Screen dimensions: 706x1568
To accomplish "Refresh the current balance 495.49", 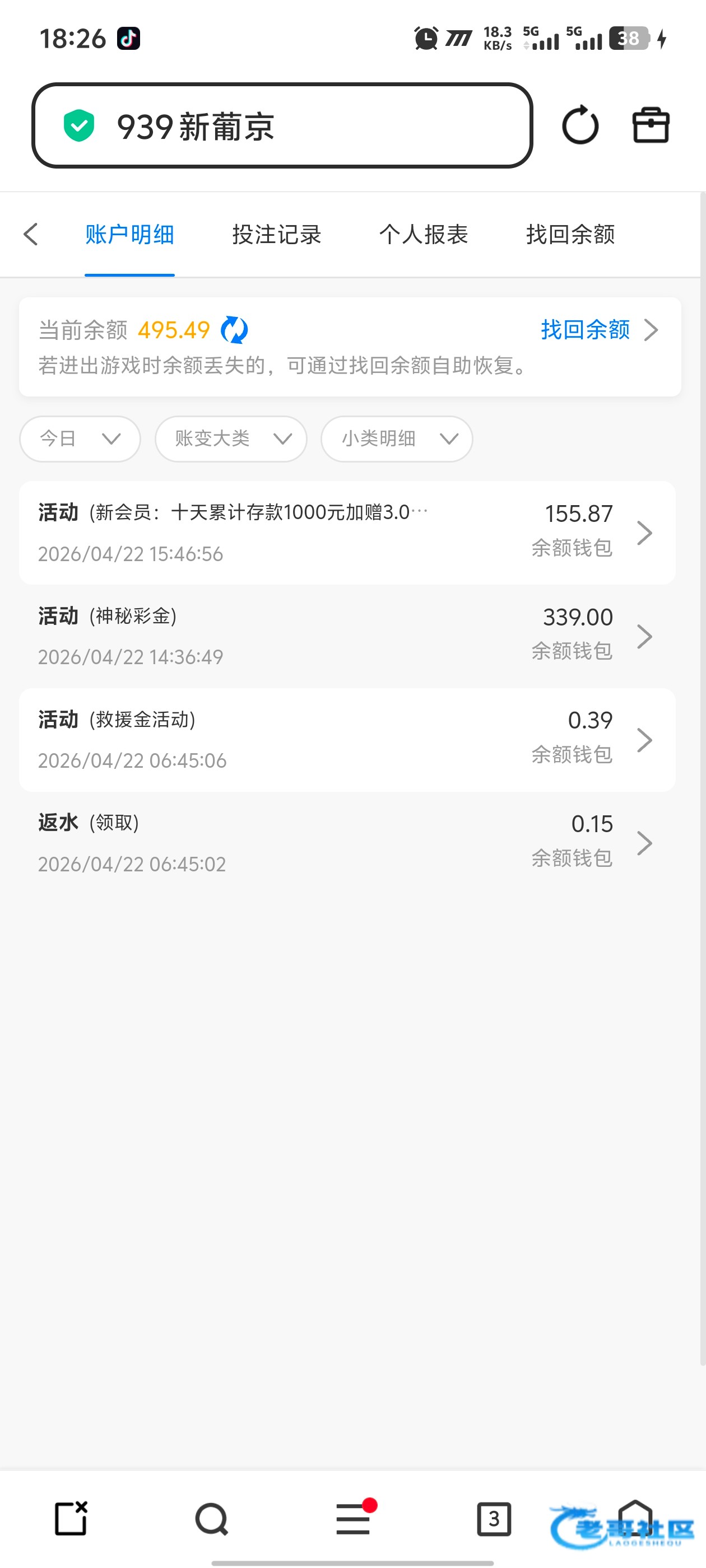I will click(234, 330).
